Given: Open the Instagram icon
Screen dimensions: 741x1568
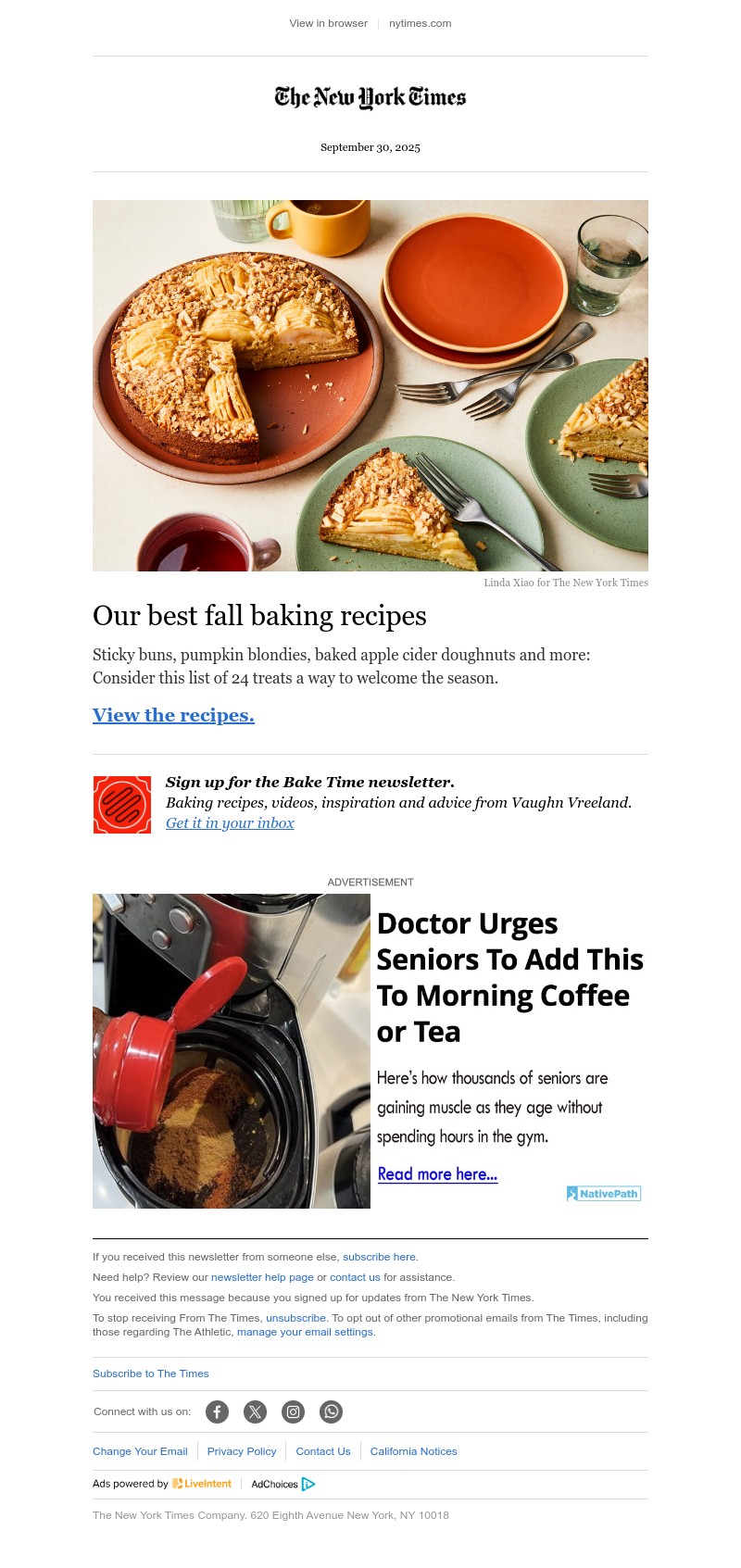Looking at the screenshot, I should [x=293, y=1411].
